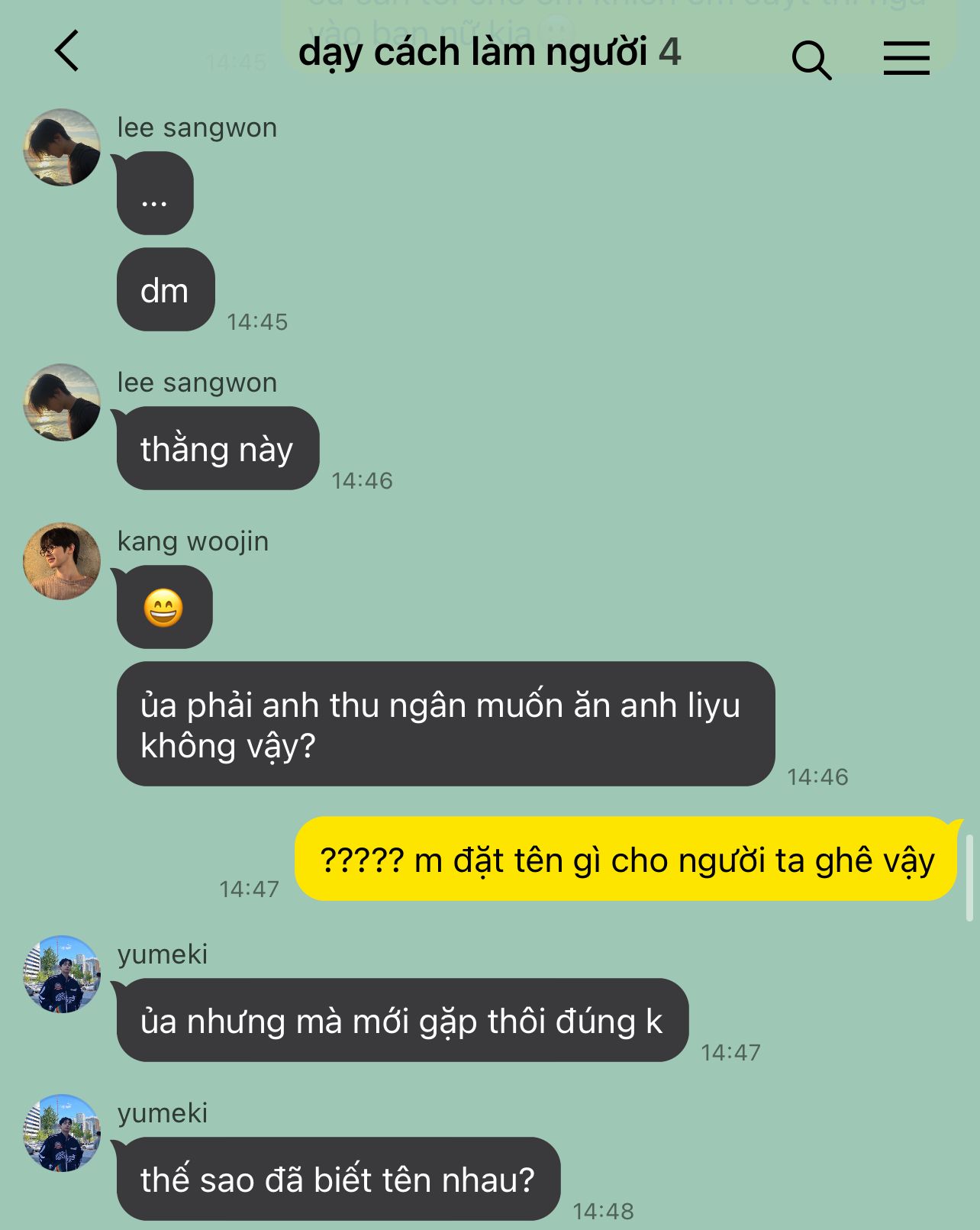
Task: Open the chat room menu
Action: point(906,58)
